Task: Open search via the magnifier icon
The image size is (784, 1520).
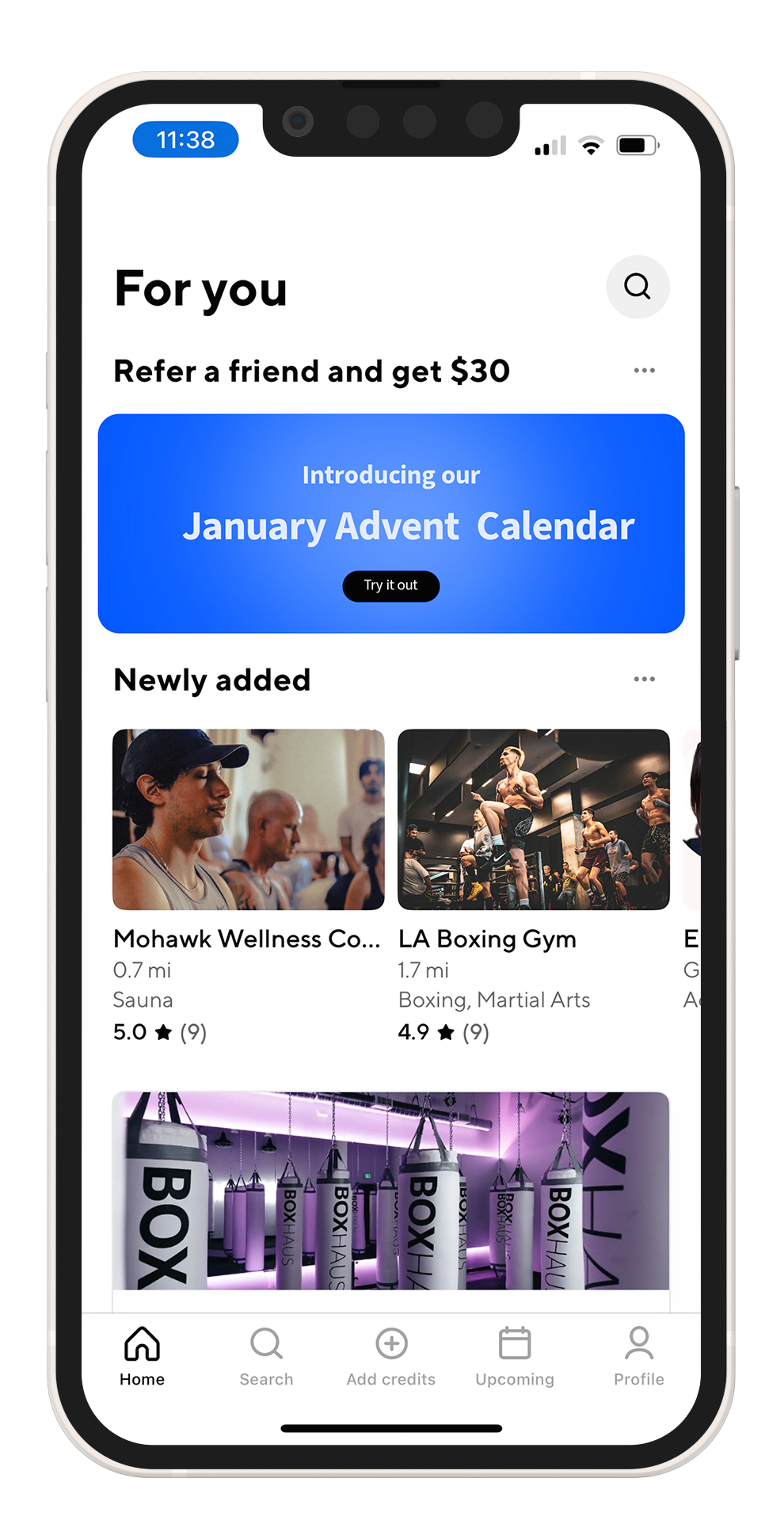Action: 637,287
